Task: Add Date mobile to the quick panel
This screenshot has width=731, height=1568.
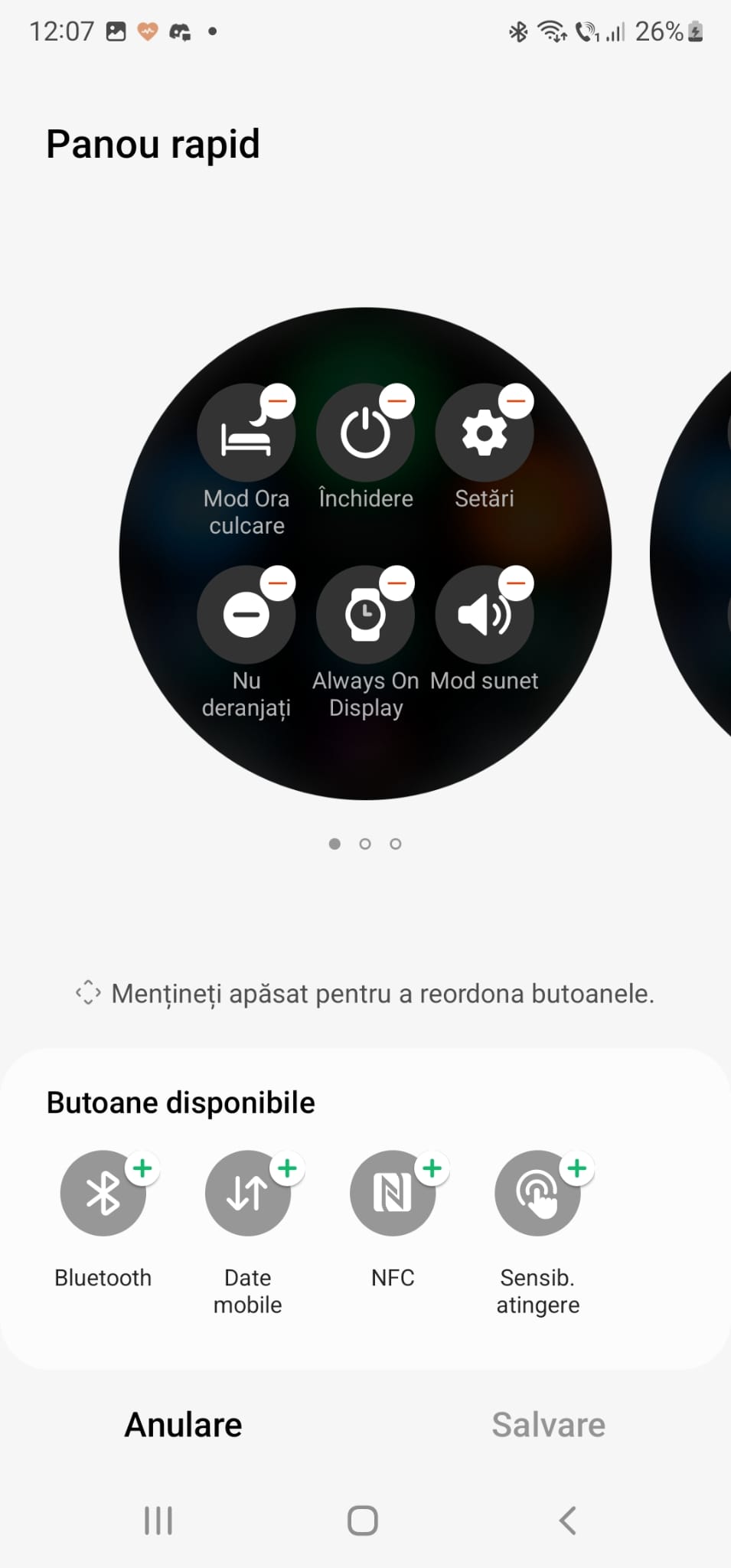Action: coord(287,1169)
